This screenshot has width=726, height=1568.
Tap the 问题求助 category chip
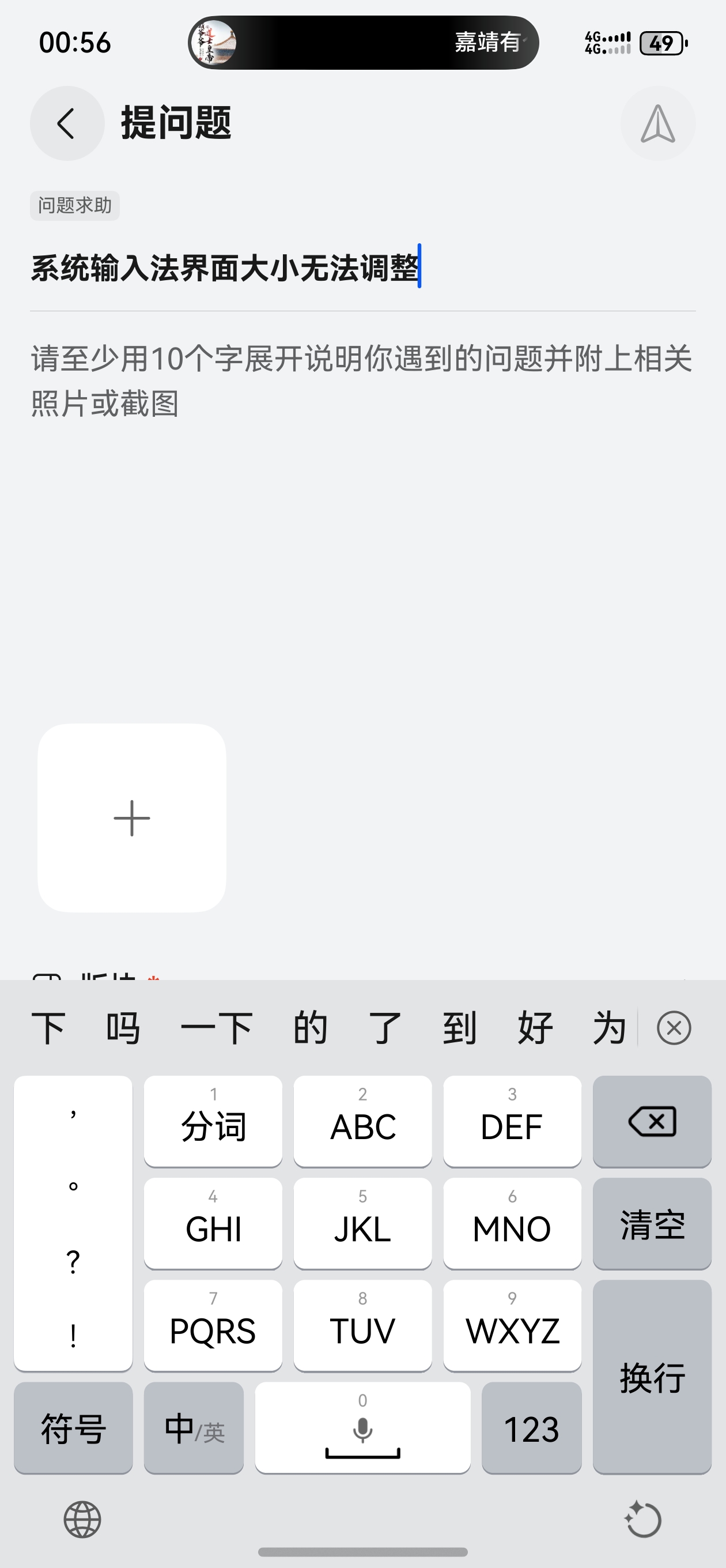[x=74, y=206]
